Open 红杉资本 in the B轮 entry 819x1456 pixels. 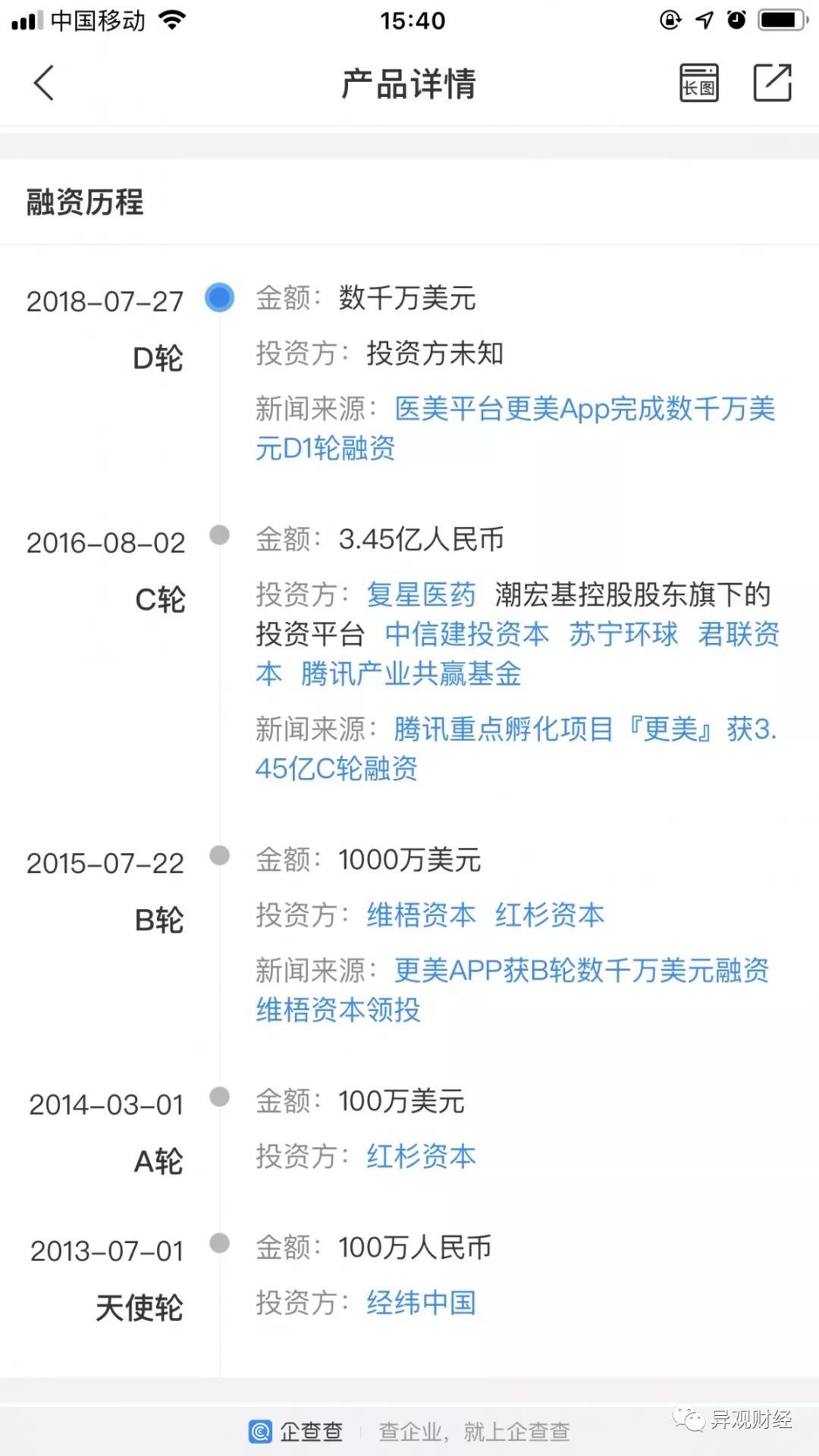[x=550, y=915]
